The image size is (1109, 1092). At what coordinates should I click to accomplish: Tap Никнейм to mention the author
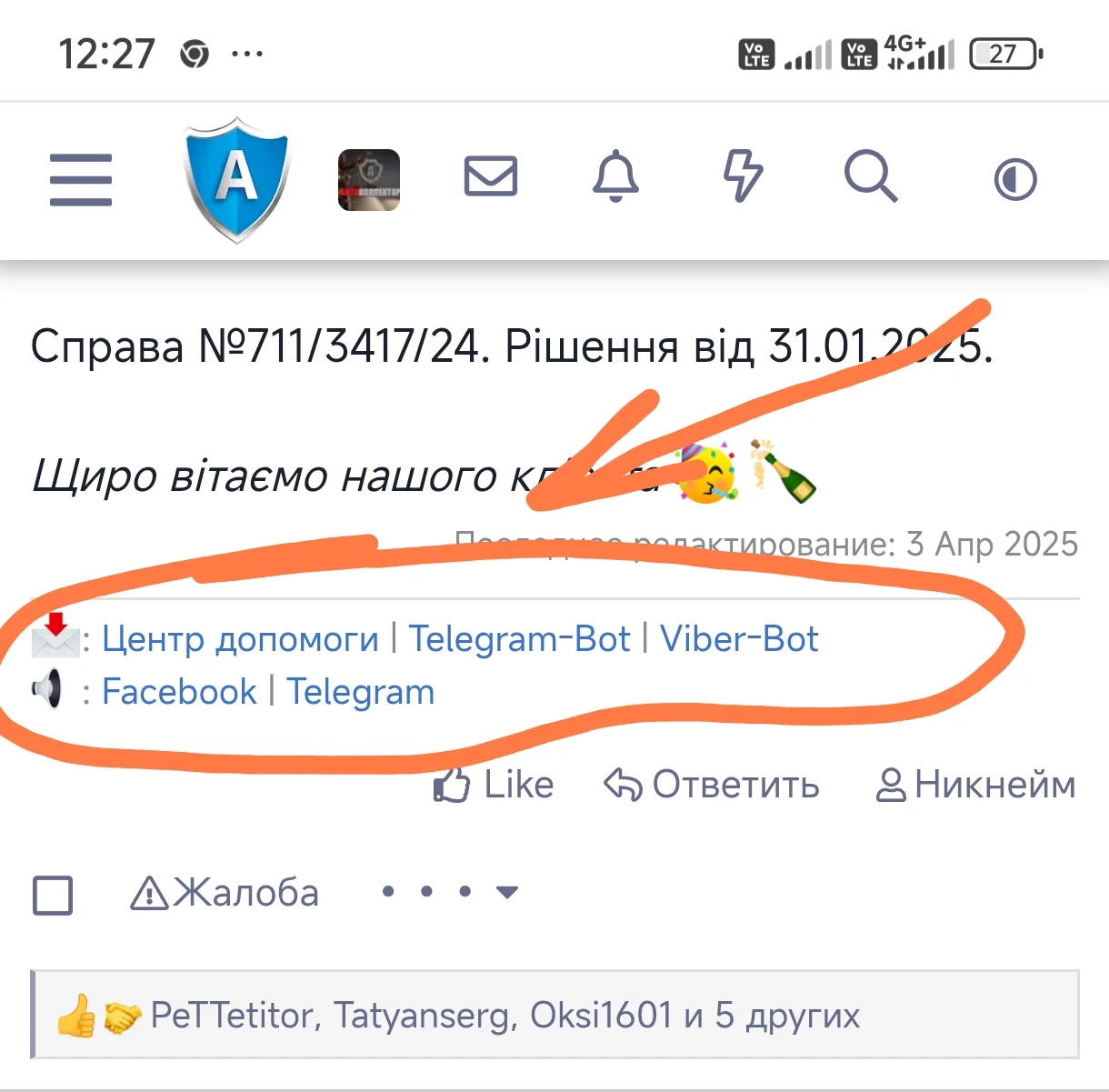click(x=975, y=785)
